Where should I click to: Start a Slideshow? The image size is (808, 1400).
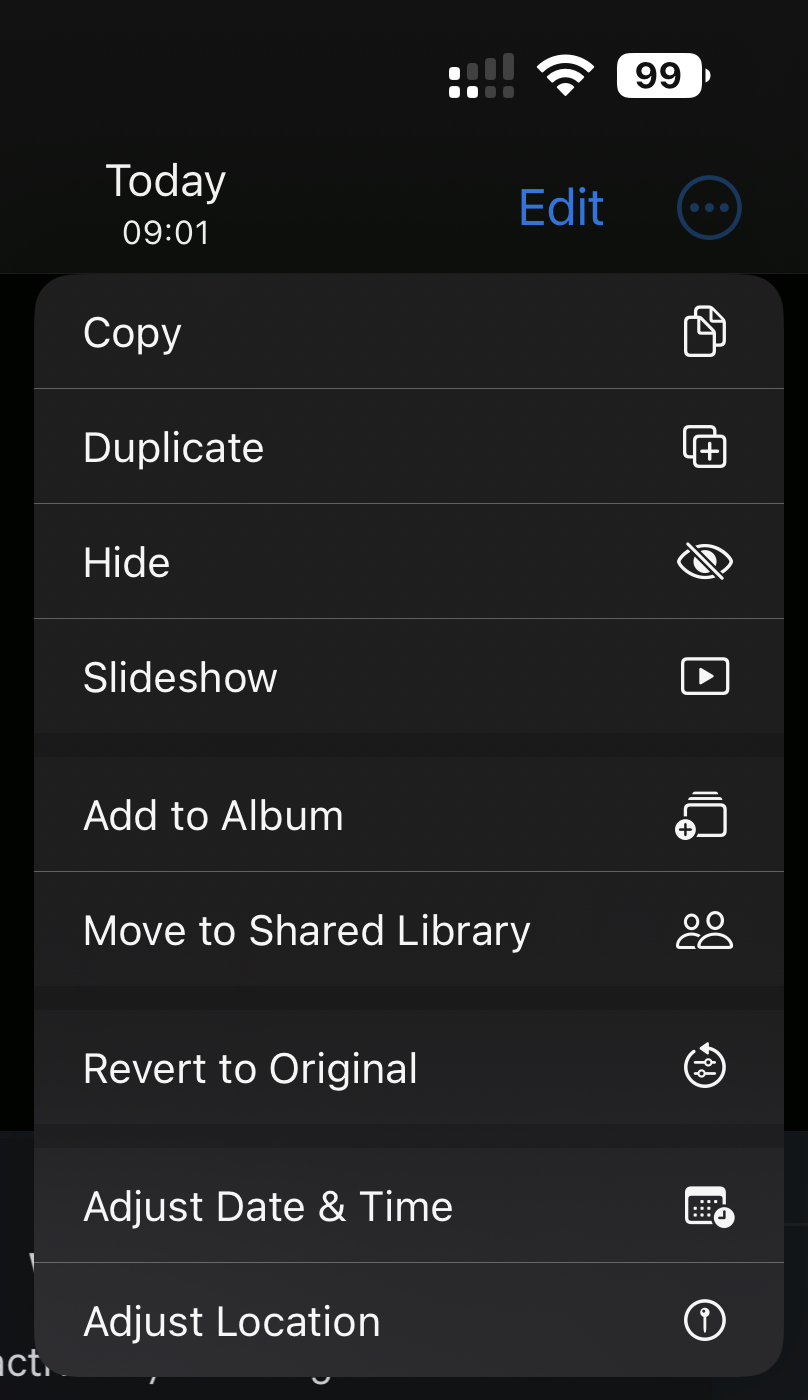pos(408,677)
